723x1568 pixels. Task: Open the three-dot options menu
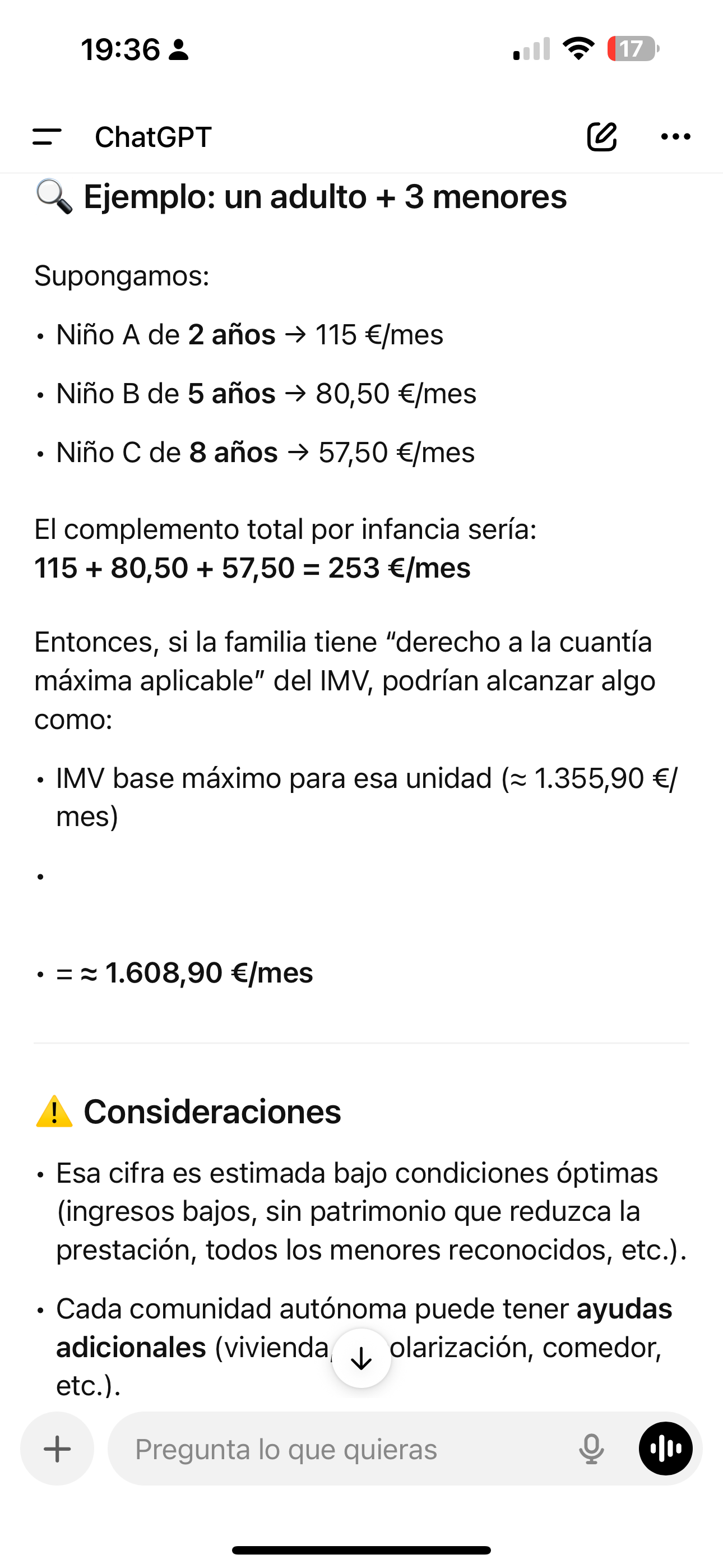click(675, 136)
